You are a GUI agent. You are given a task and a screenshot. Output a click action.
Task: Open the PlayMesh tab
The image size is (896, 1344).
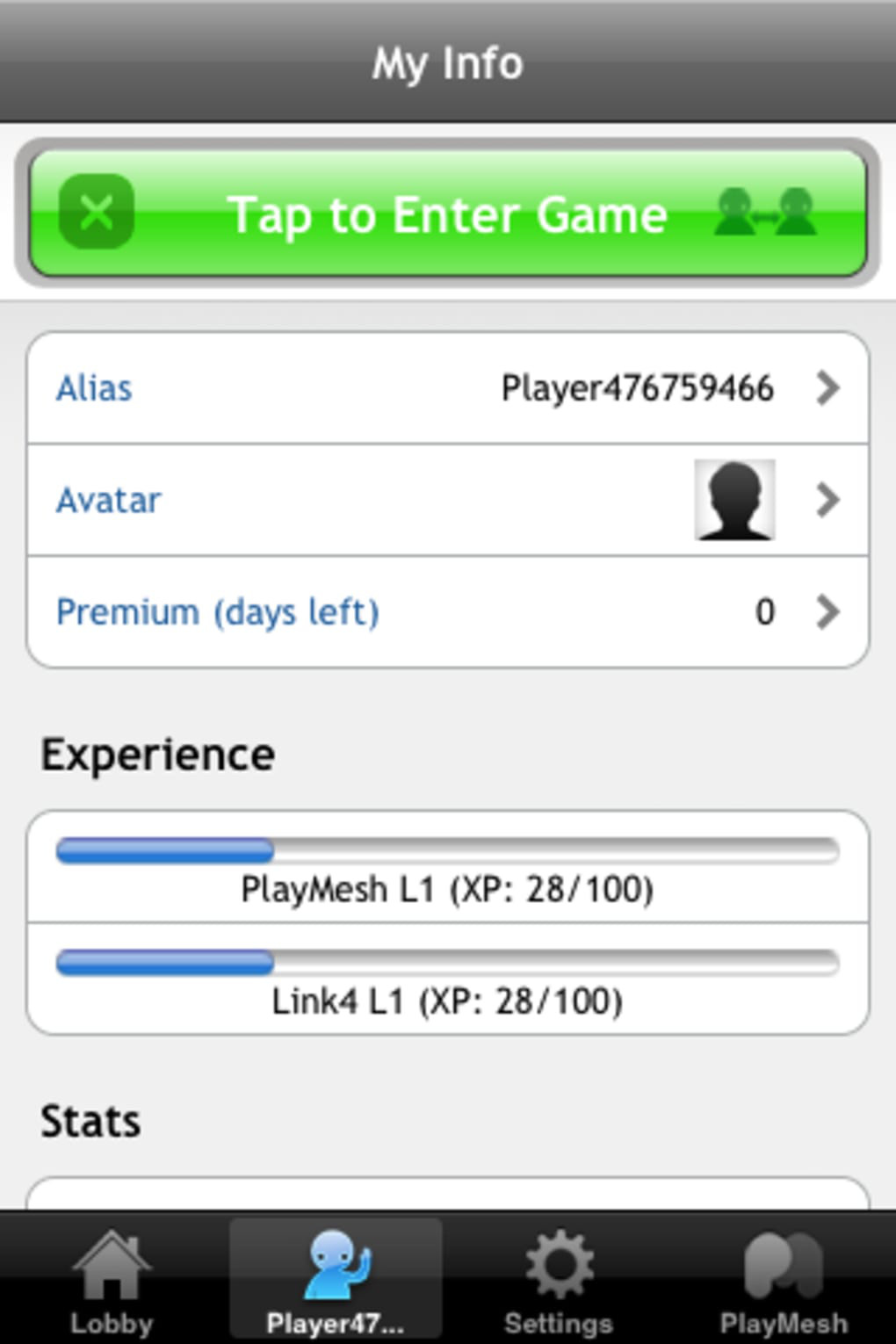coord(784,1281)
